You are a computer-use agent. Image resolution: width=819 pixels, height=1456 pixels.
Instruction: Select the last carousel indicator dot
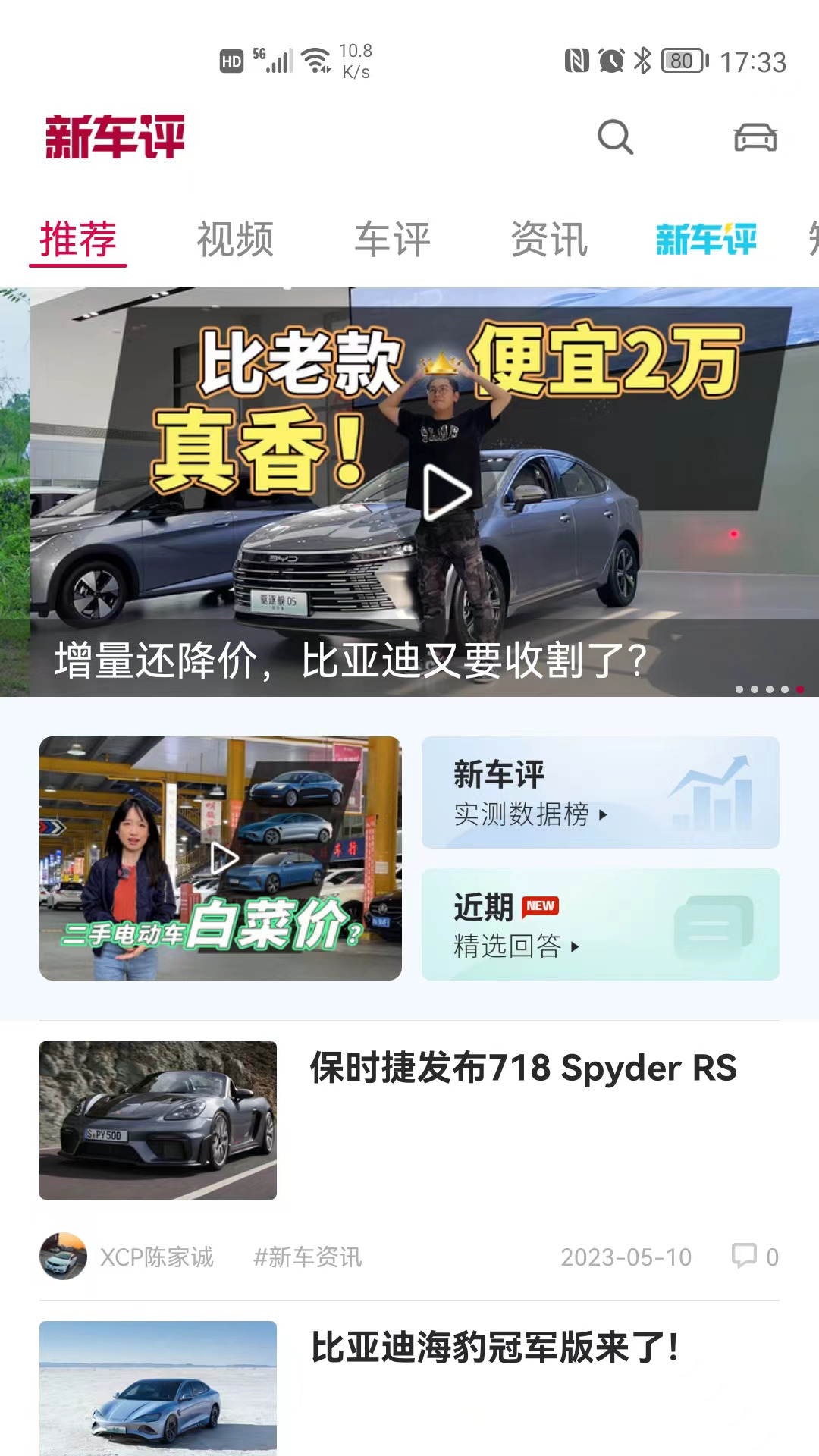point(799,690)
